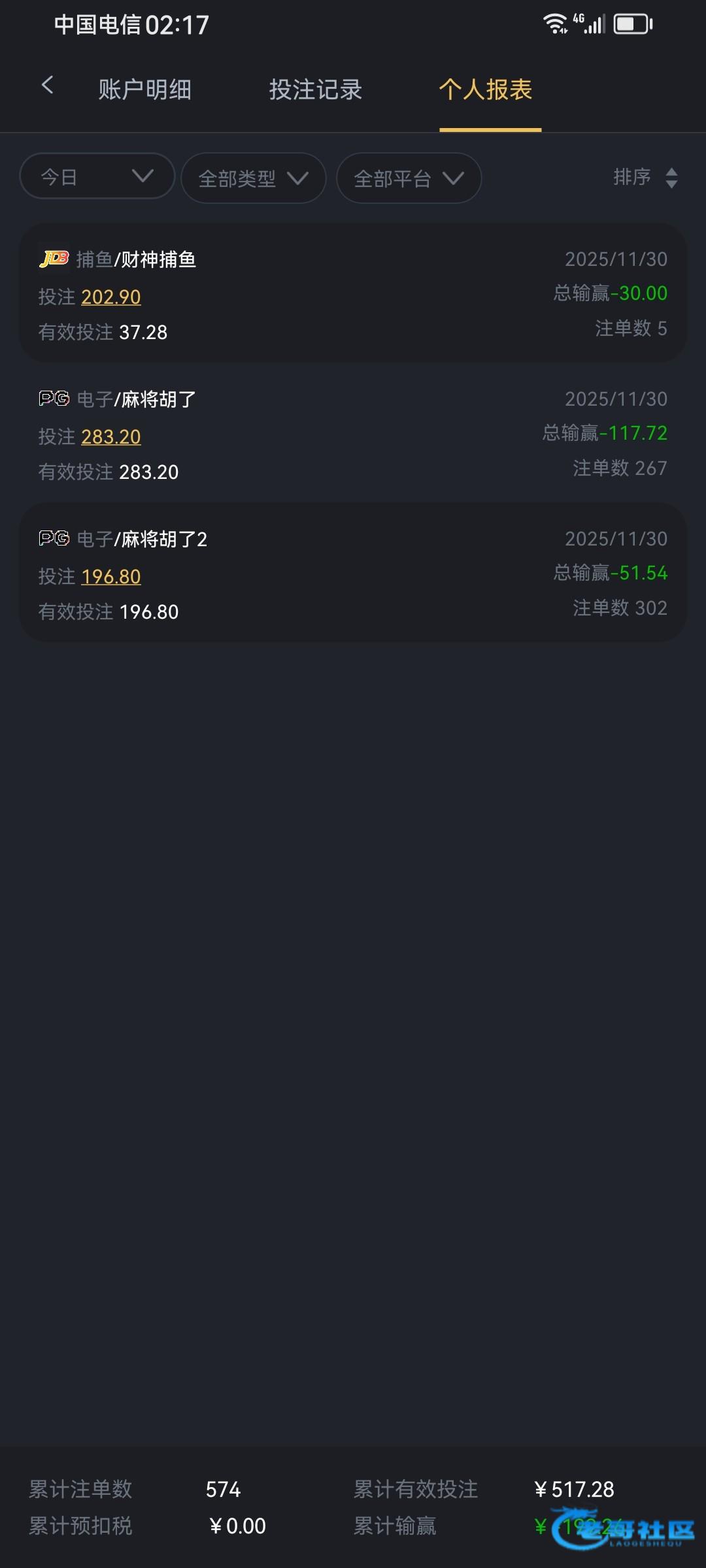Viewport: 706px width, 1568px height.
Task: Open the 全部平台 filter dropdown
Action: (x=409, y=178)
